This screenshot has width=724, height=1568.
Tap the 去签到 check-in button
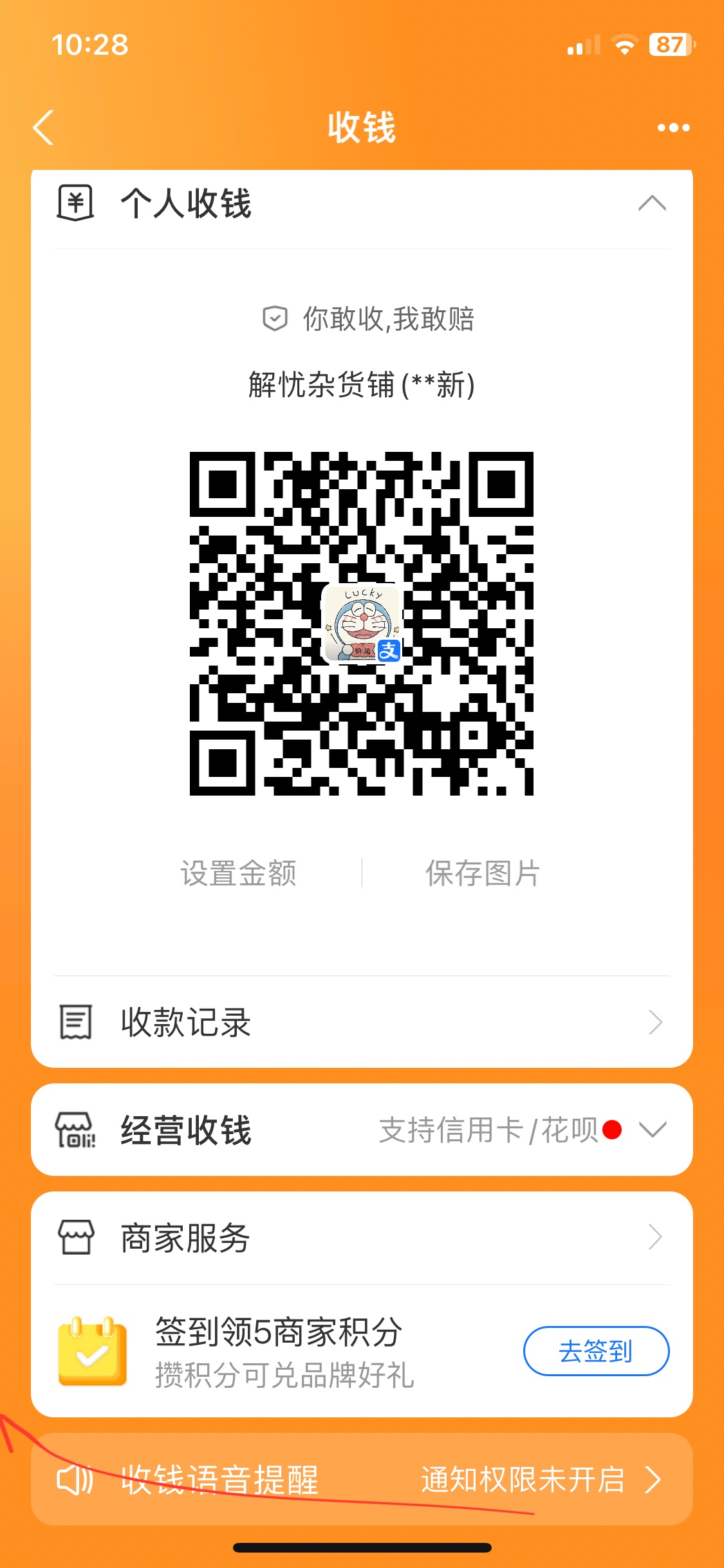pyautogui.click(x=596, y=1350)
